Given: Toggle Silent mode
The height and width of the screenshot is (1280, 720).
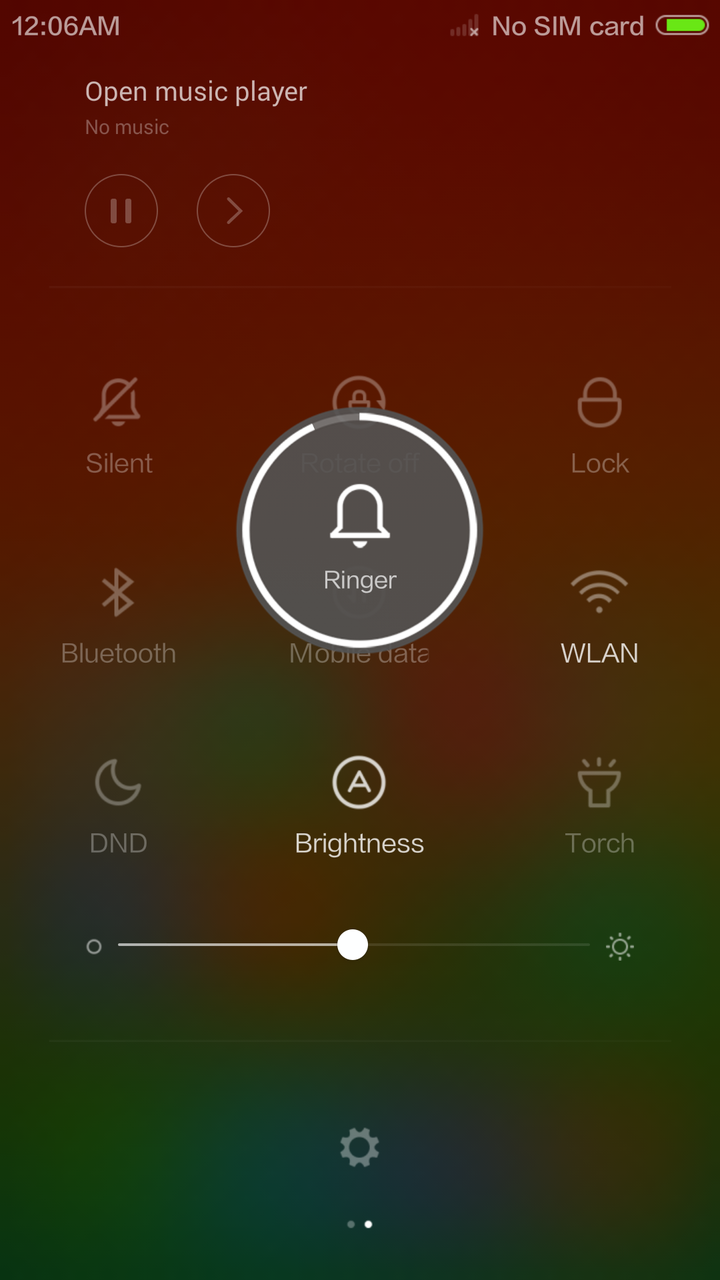Looking at the screenshot, I should [x=119, y=427].
